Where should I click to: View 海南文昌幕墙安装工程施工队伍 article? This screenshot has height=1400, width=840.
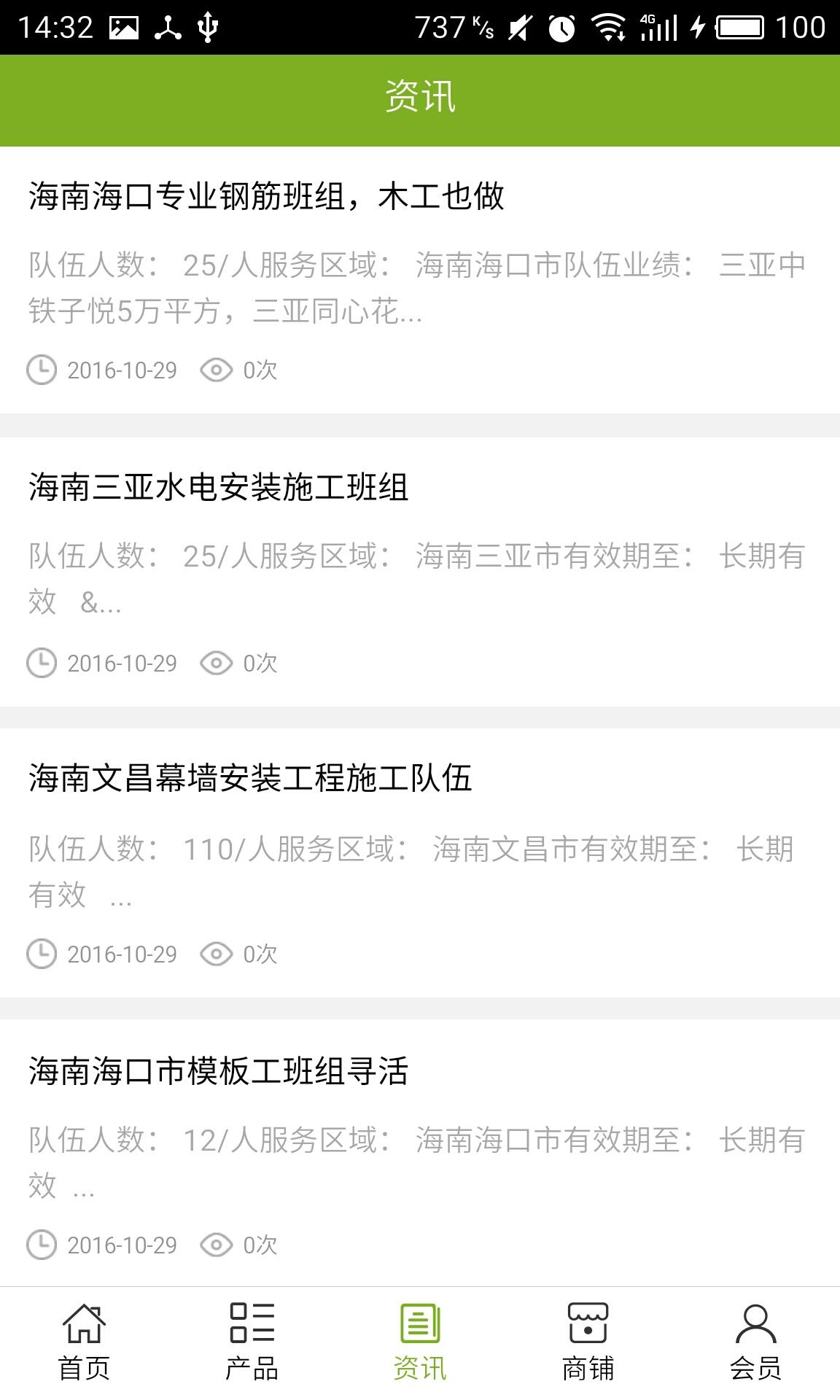[x=251, y=779]
